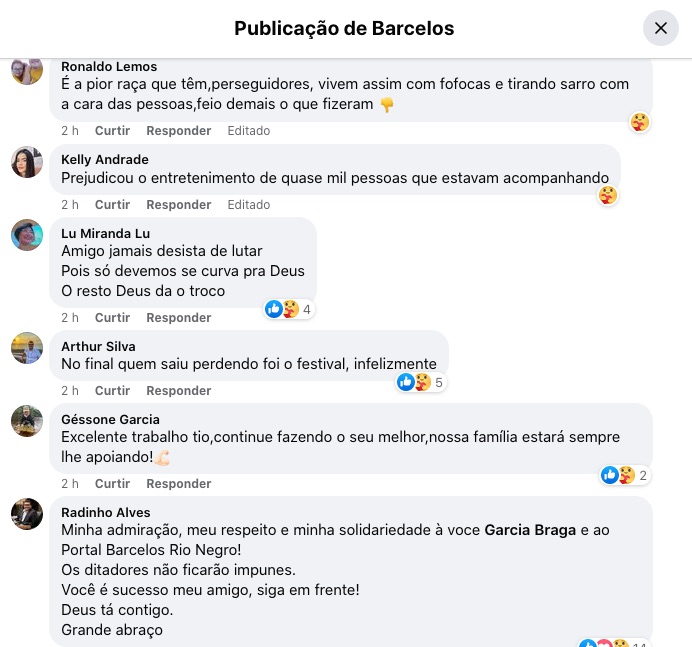This screenshot has height=647, width=692.
Task: Reply to Lu Miranda Lu's comment
Action: (x=178, y=318)
